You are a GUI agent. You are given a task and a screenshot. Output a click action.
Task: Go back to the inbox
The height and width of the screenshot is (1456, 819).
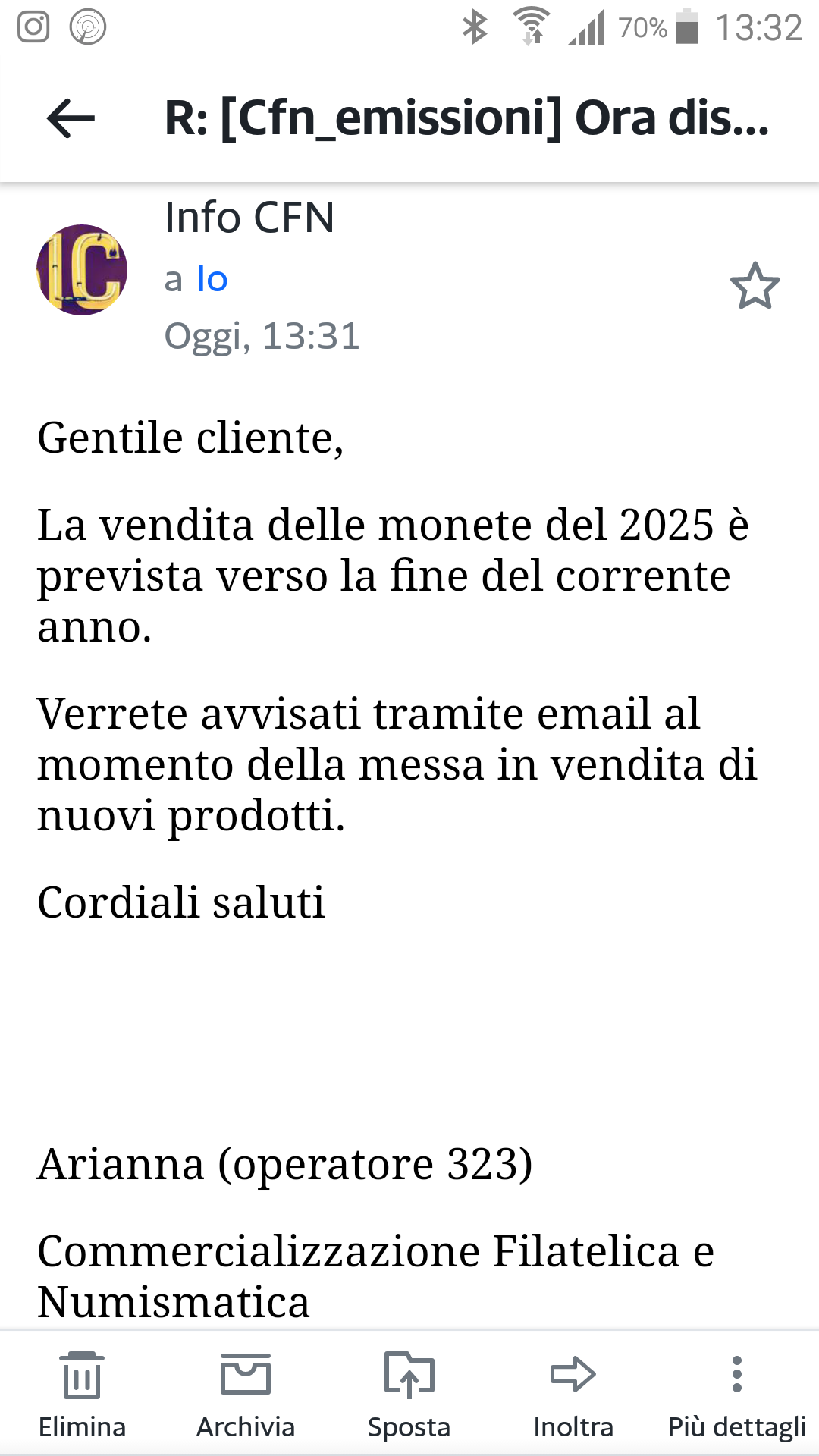click(x=70, y=119)
